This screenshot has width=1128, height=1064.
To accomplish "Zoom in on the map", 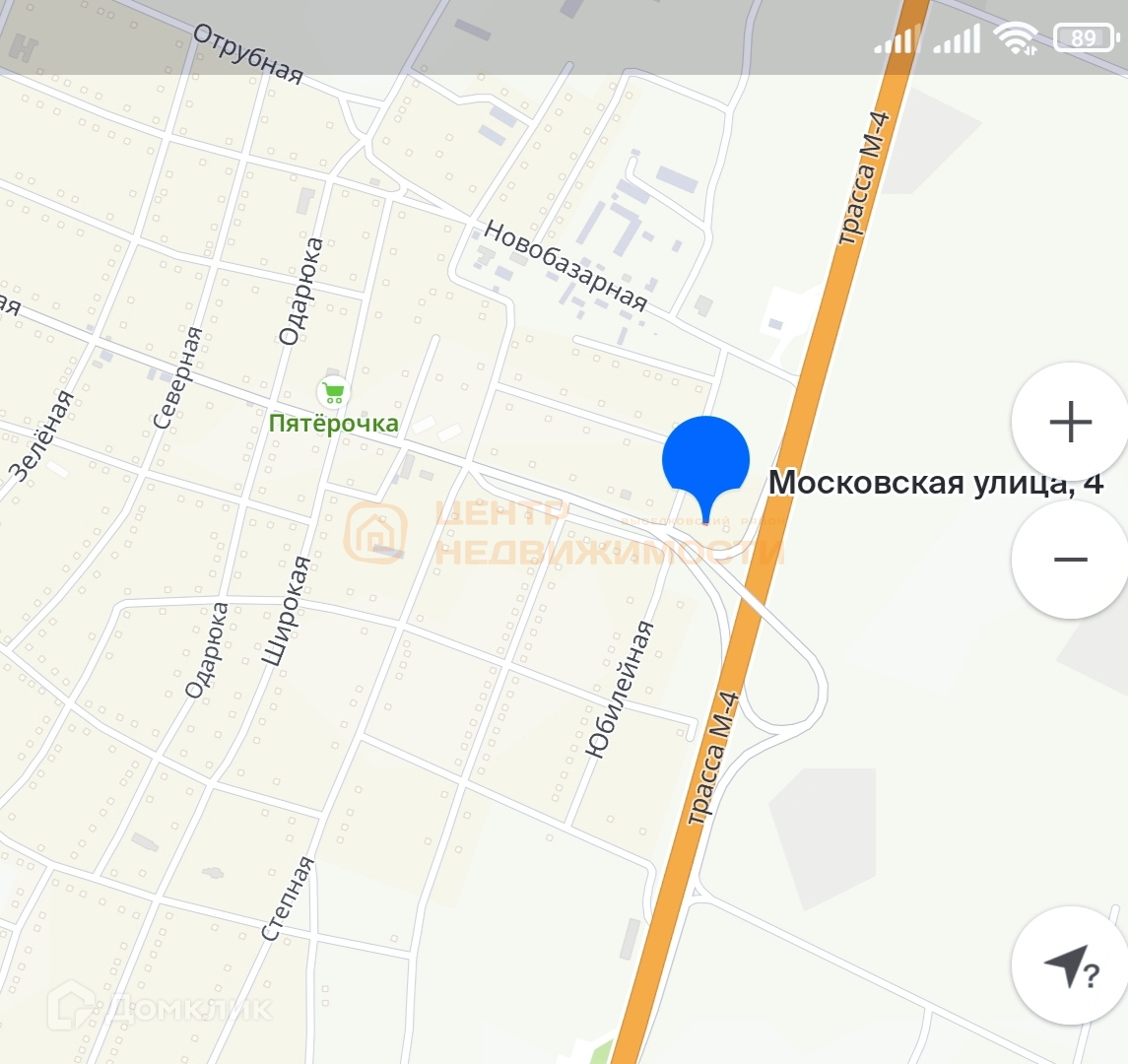I will [x=1071, y=422].
